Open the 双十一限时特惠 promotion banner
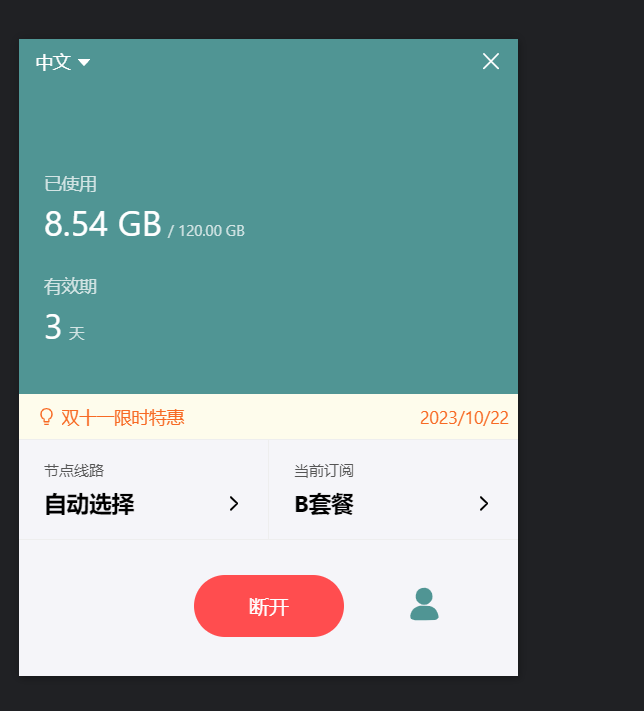644x711 pixels. [x=268, y=417]
